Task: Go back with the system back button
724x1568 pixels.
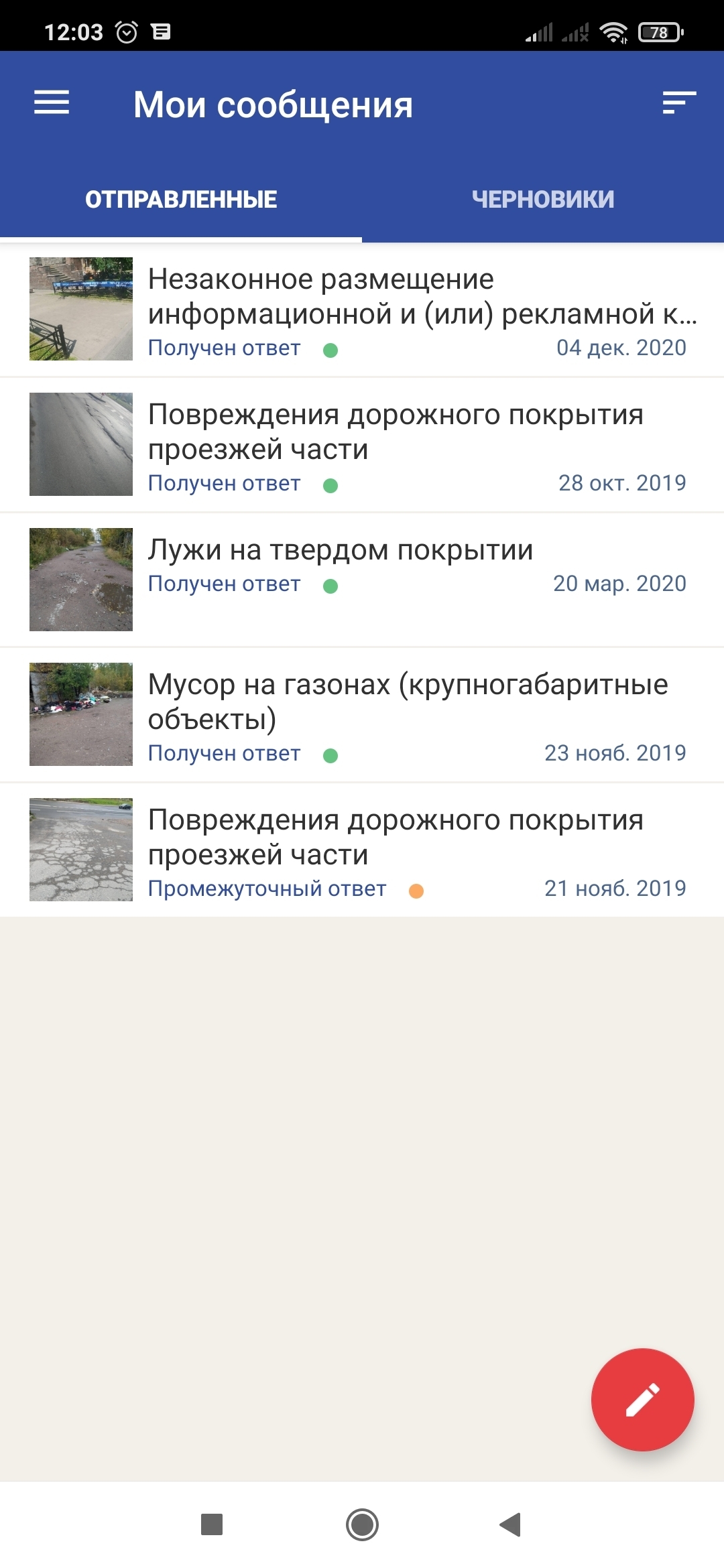Action: click(x=511, y=1524)
